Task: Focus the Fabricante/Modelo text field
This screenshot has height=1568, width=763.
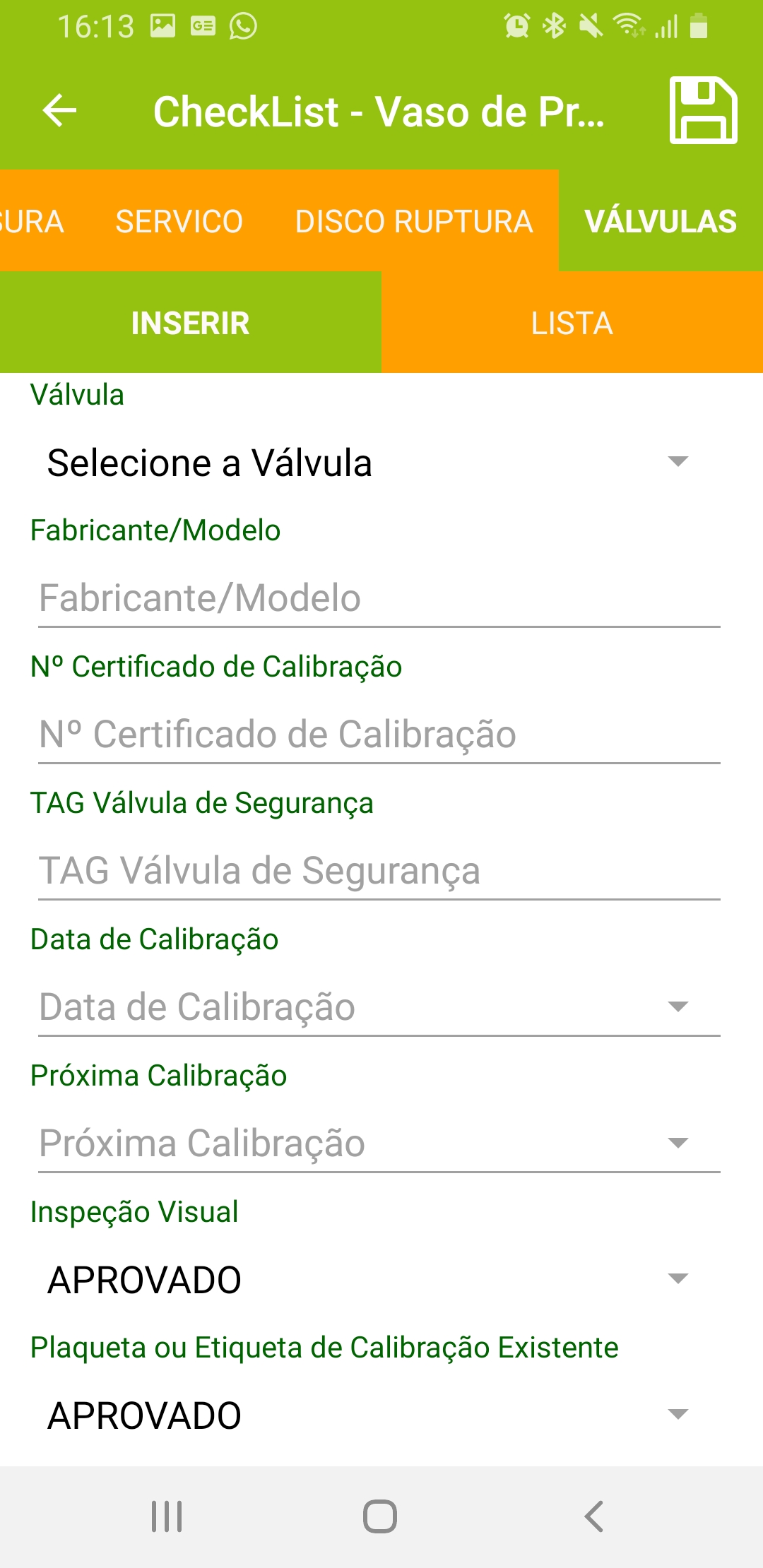Action: pyautogui.click(x=379, y=598)
